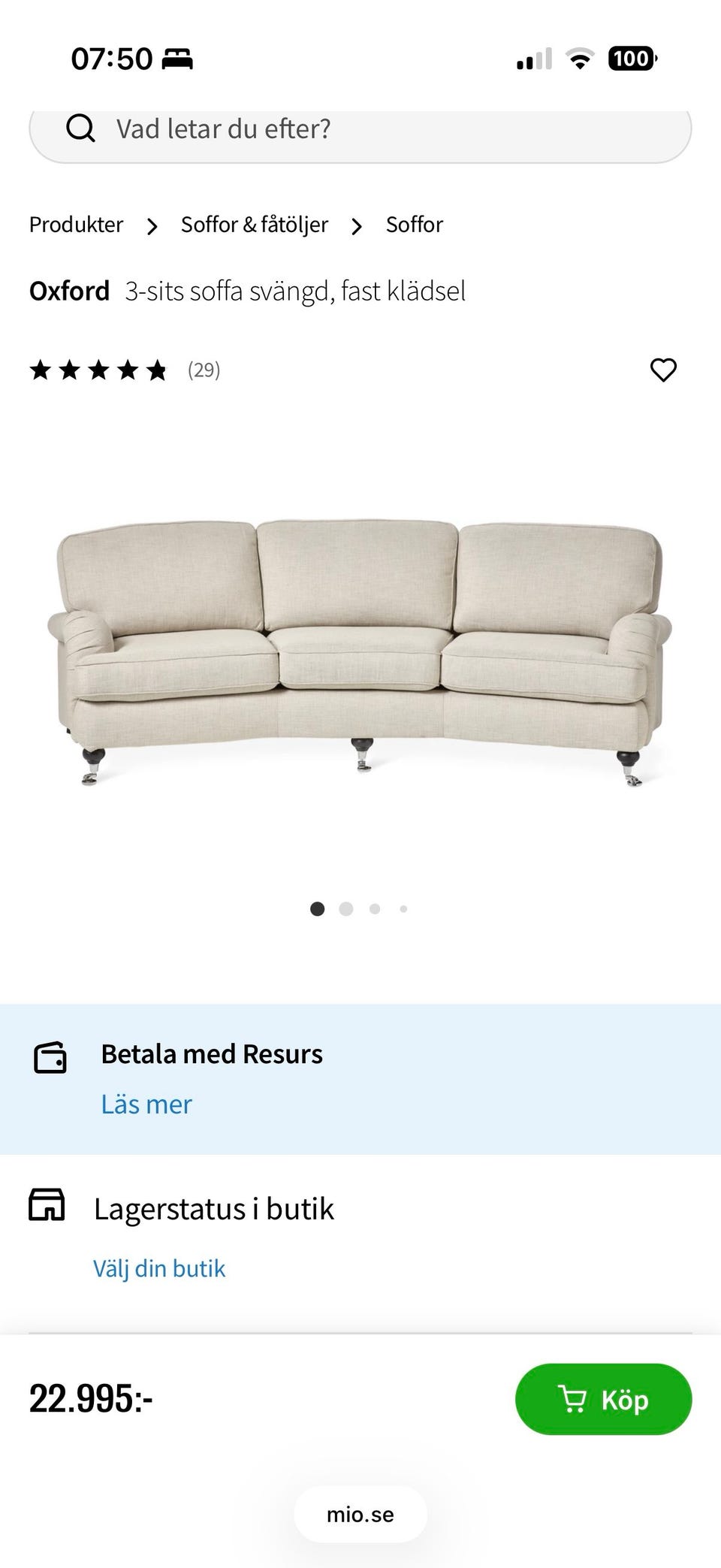Open the Soffor breadcrumb category

414,224
